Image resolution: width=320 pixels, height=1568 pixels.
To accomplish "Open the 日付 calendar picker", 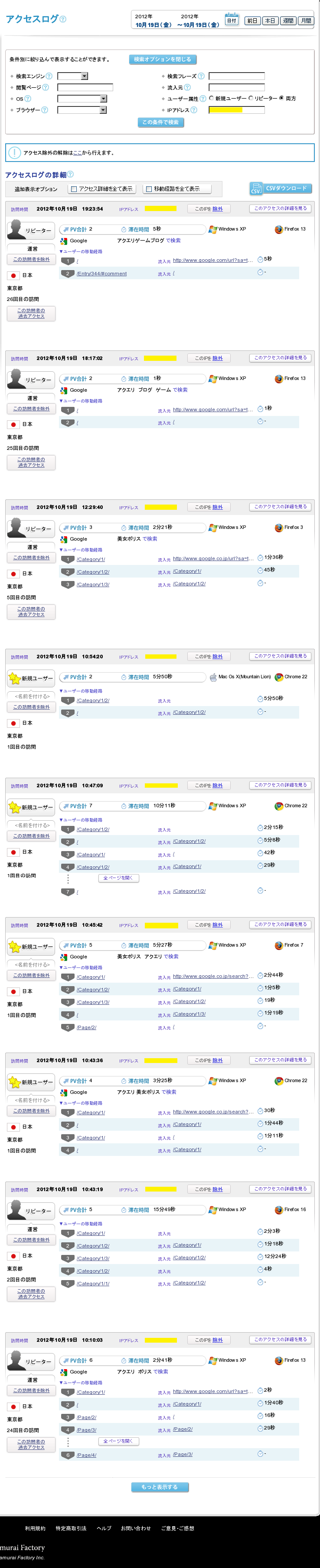I will (231, 18).
